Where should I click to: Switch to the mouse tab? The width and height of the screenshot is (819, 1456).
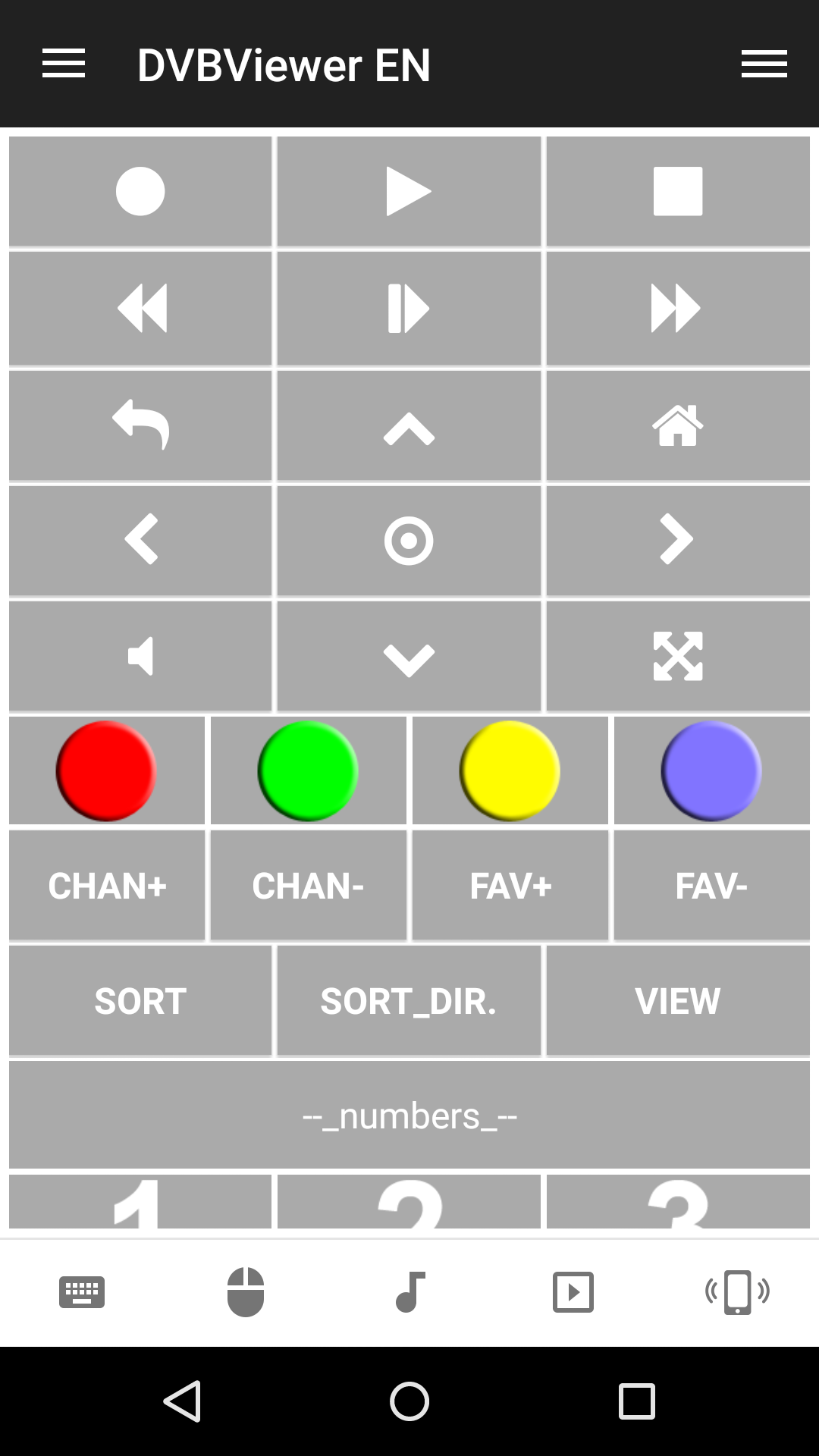(246, 1291)
